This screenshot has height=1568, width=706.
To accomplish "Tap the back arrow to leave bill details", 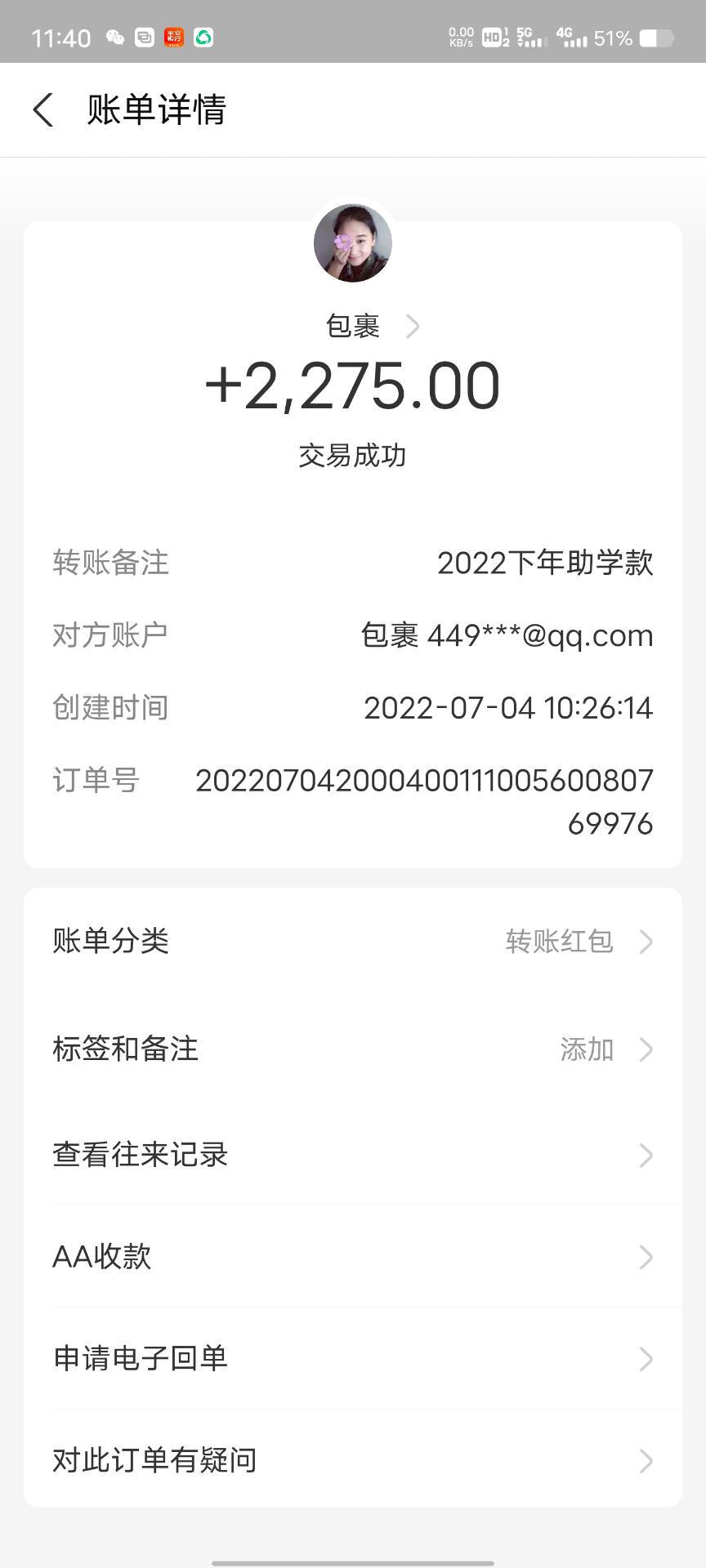I will coord(43,109).
